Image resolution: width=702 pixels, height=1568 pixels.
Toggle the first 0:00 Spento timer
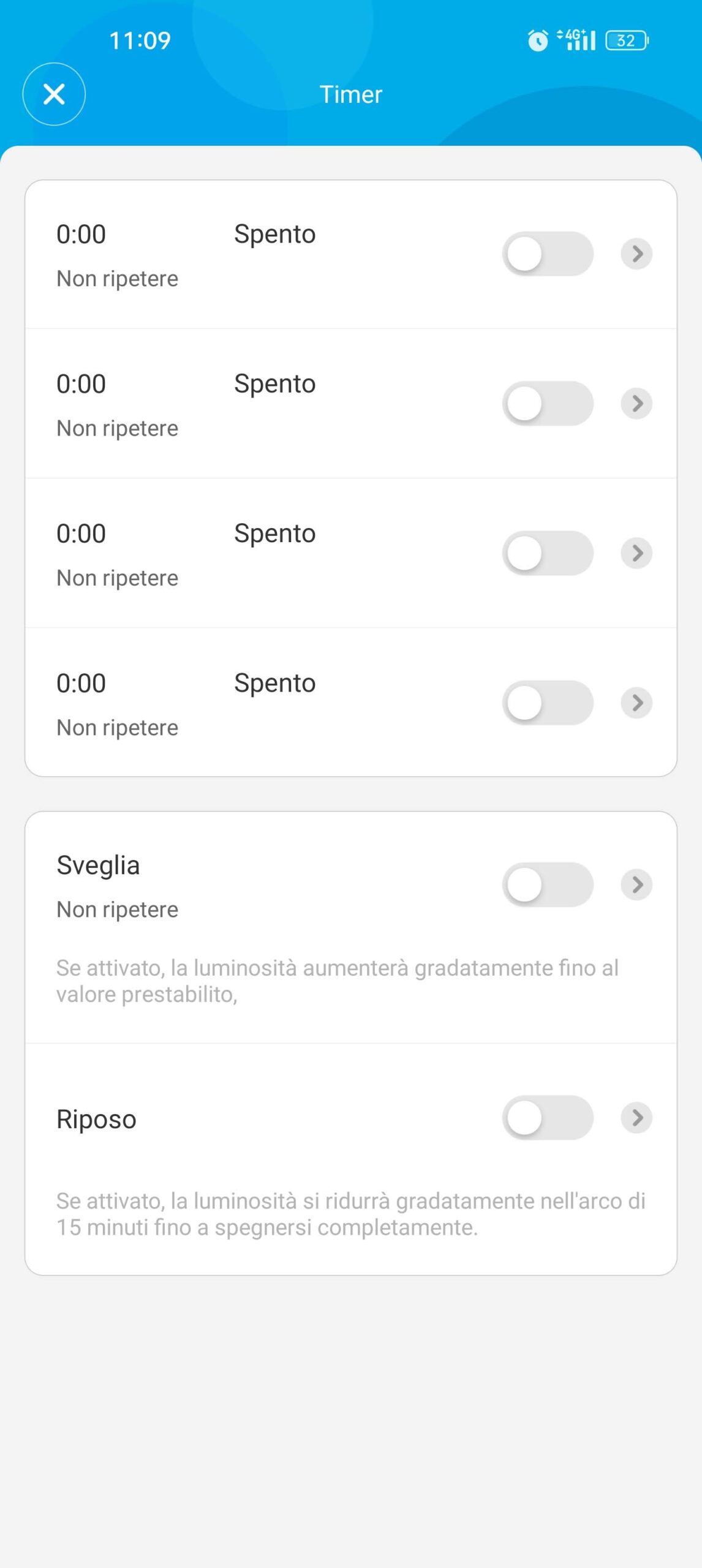[x=547, y=254]
